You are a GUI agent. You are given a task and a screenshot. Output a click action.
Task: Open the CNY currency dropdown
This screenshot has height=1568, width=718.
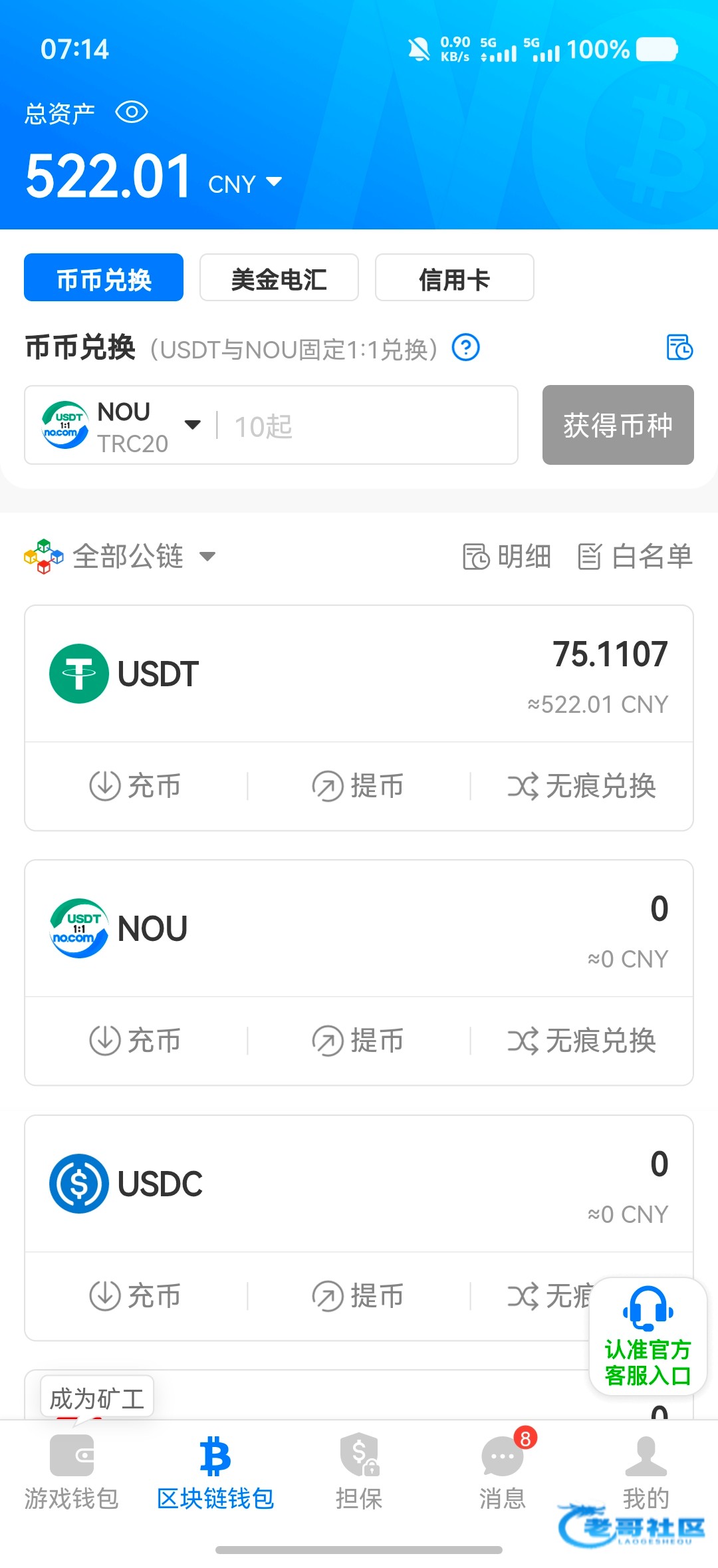tap(245, 184)
